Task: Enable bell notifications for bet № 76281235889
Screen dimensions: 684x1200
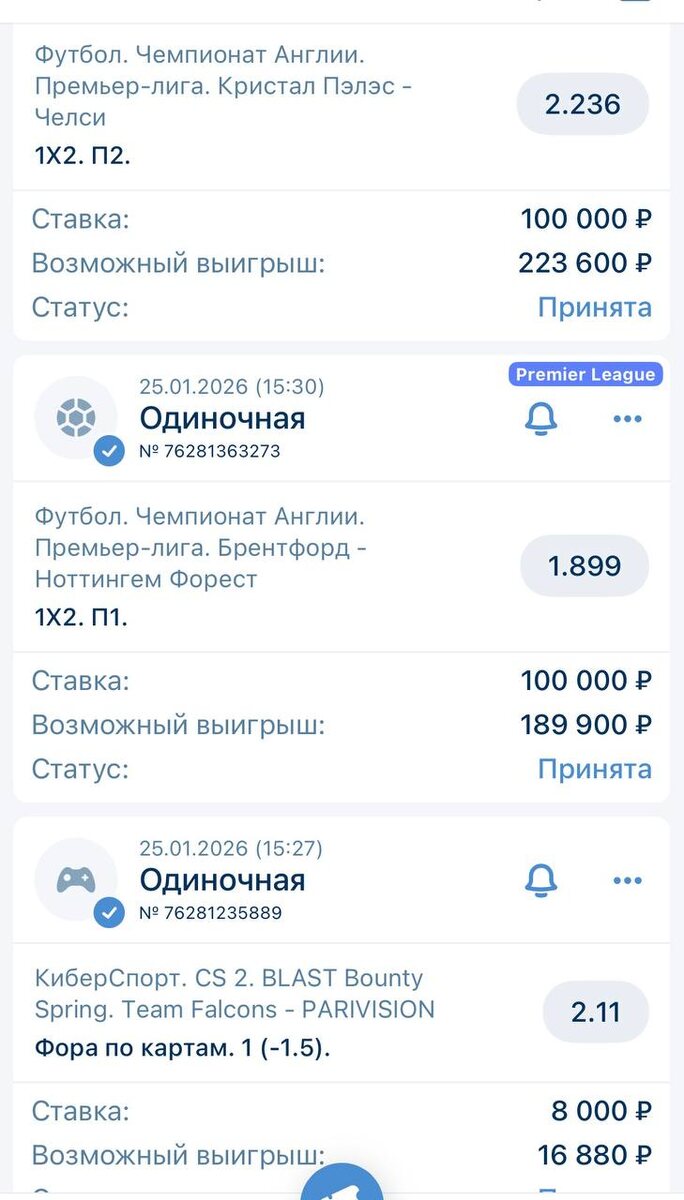Action: pyautogui.click(x=541, y=881)
